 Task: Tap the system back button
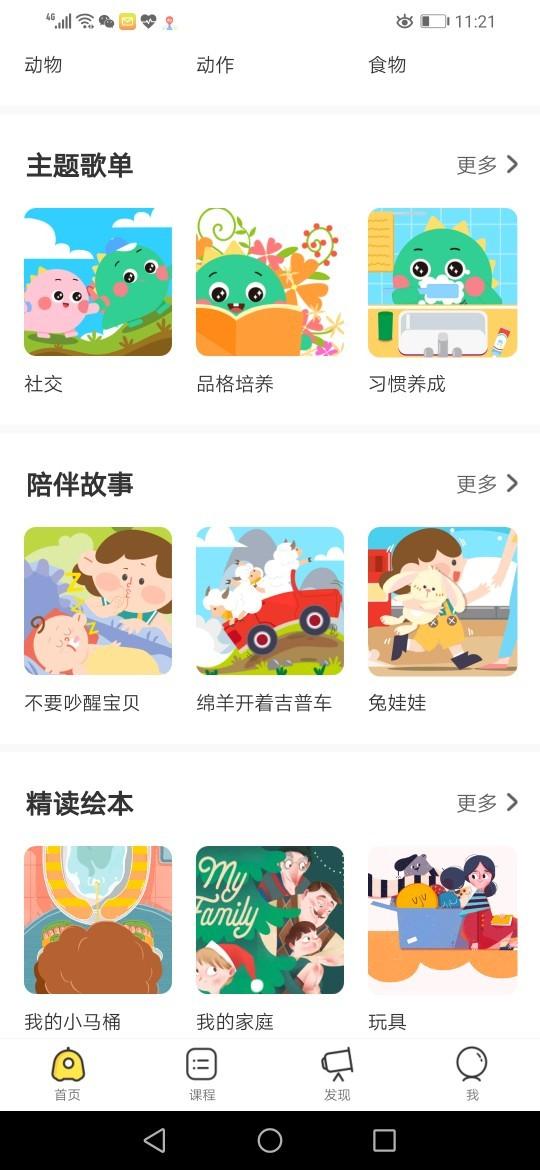pos(154,1140)
